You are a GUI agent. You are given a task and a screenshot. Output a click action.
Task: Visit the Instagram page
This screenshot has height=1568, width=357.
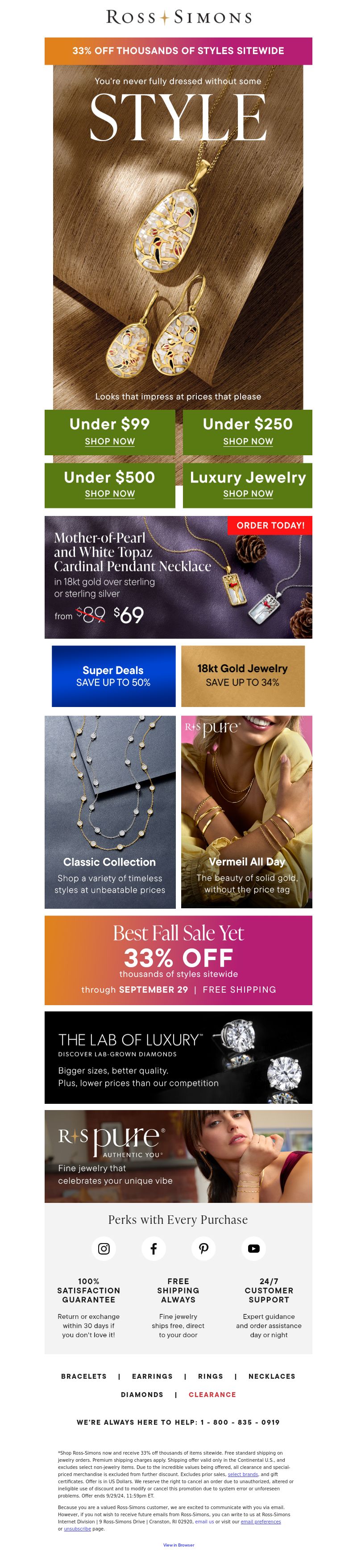tap(104, 1248)
